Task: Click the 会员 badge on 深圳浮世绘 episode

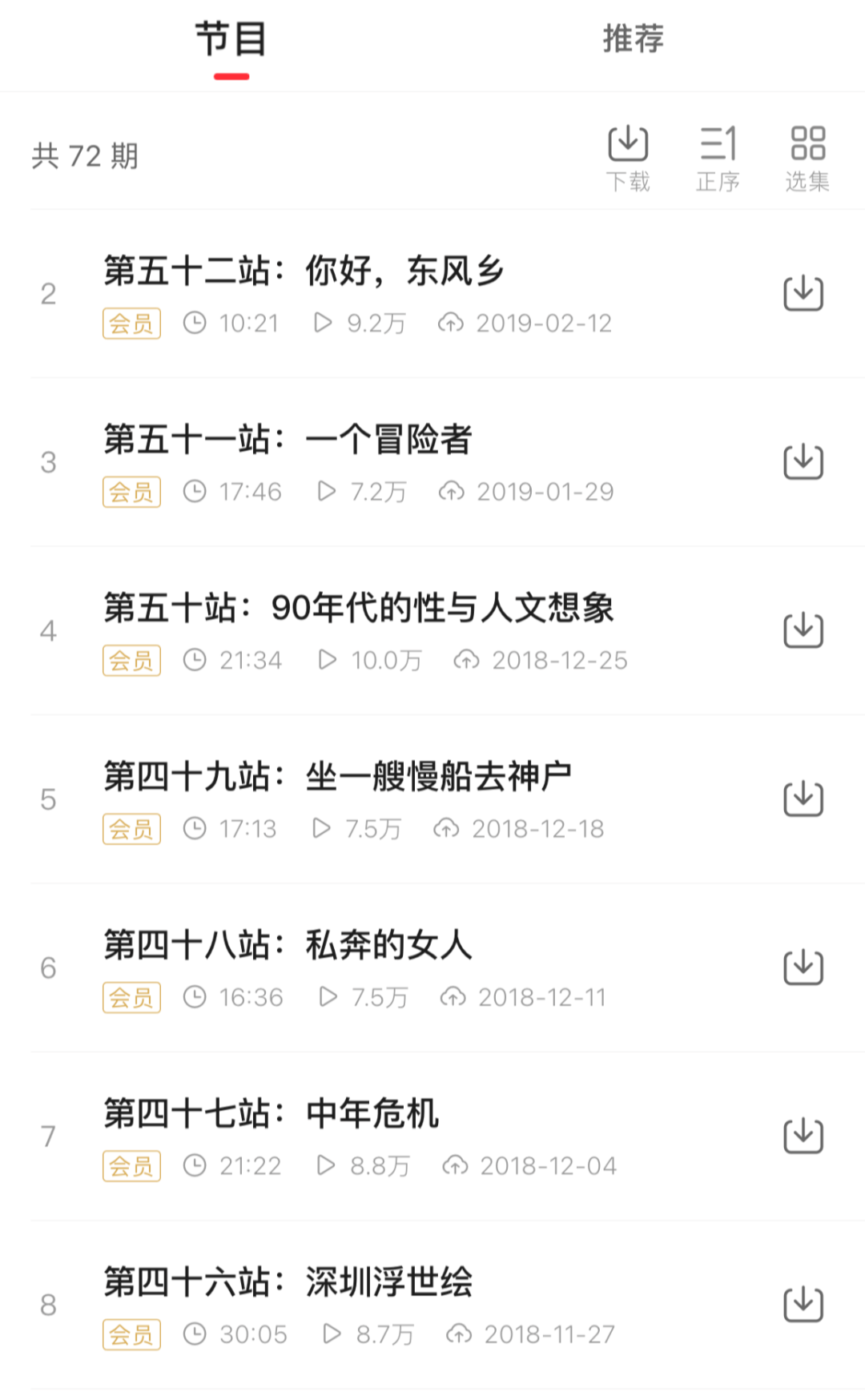Action: click(x=131, y=1334)
